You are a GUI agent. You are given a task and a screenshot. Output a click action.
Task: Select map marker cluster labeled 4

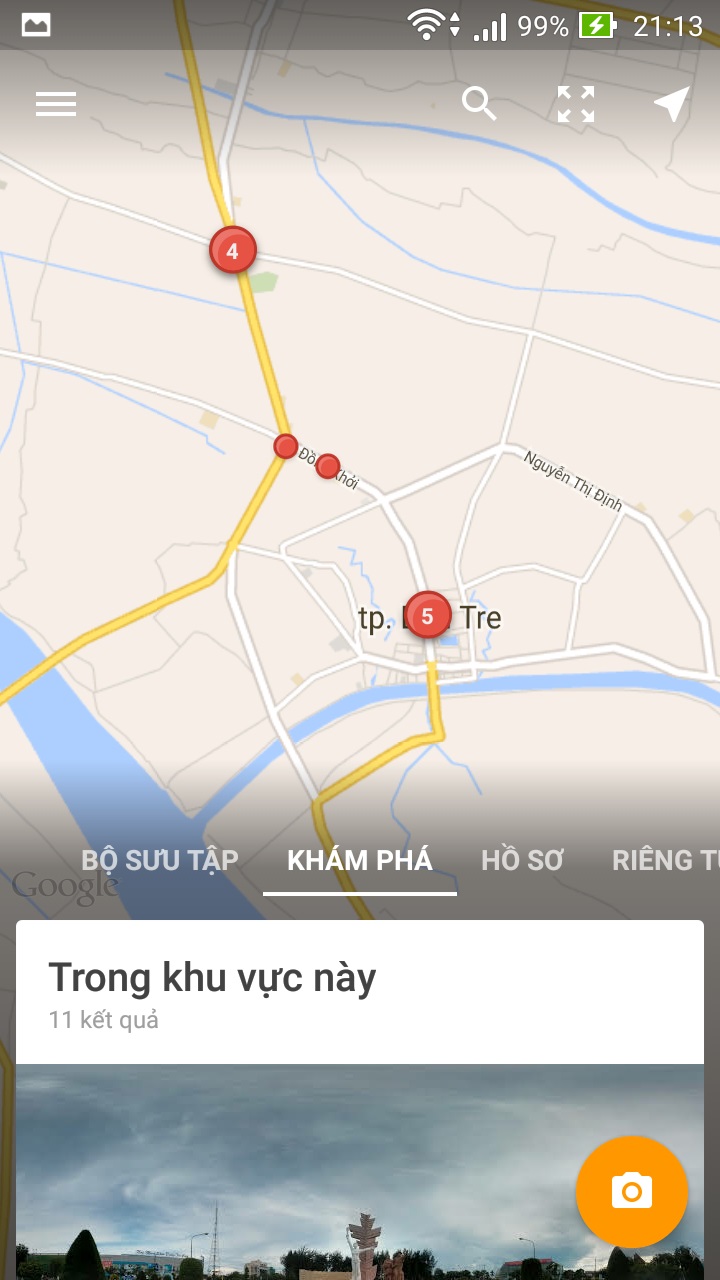click(x=232, y=250)
